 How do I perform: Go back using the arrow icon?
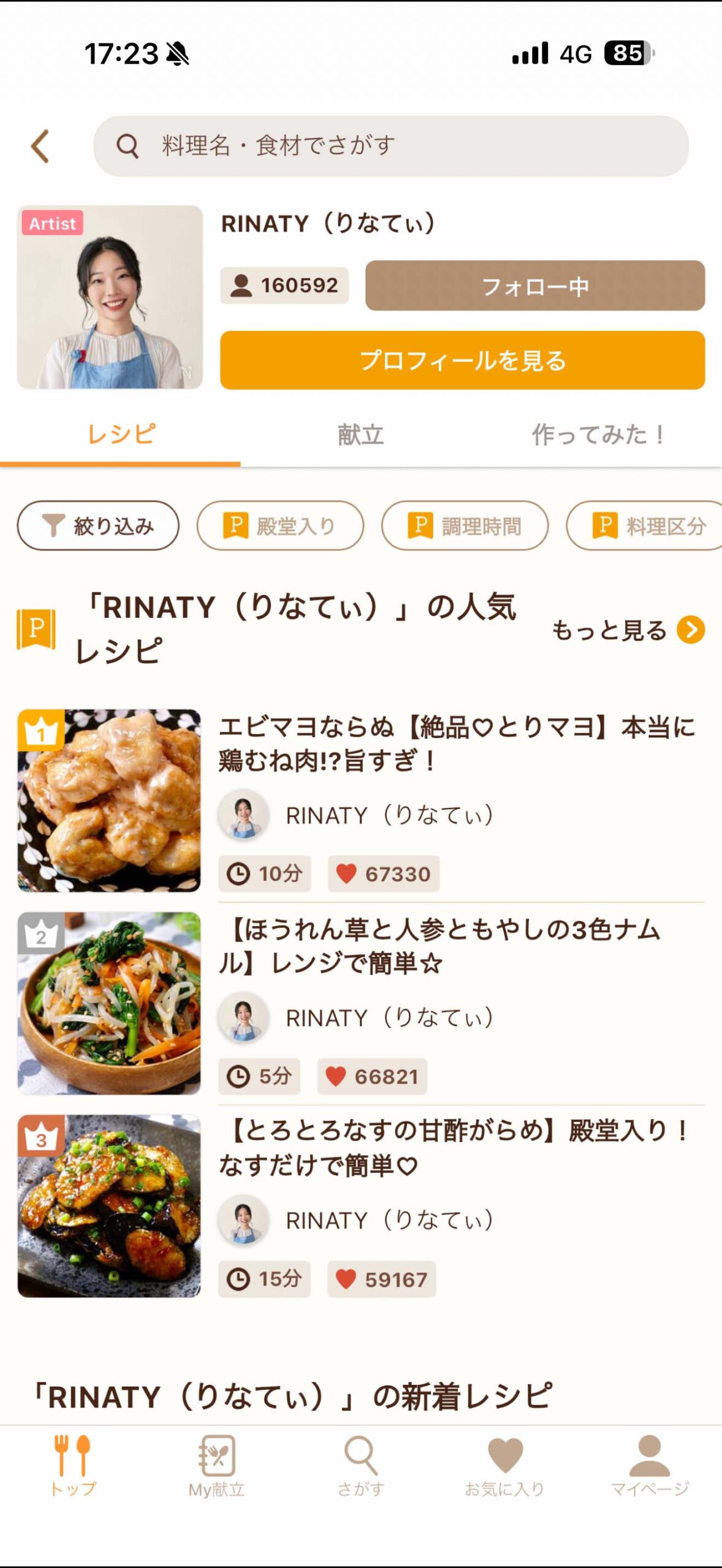coord(40,146)
